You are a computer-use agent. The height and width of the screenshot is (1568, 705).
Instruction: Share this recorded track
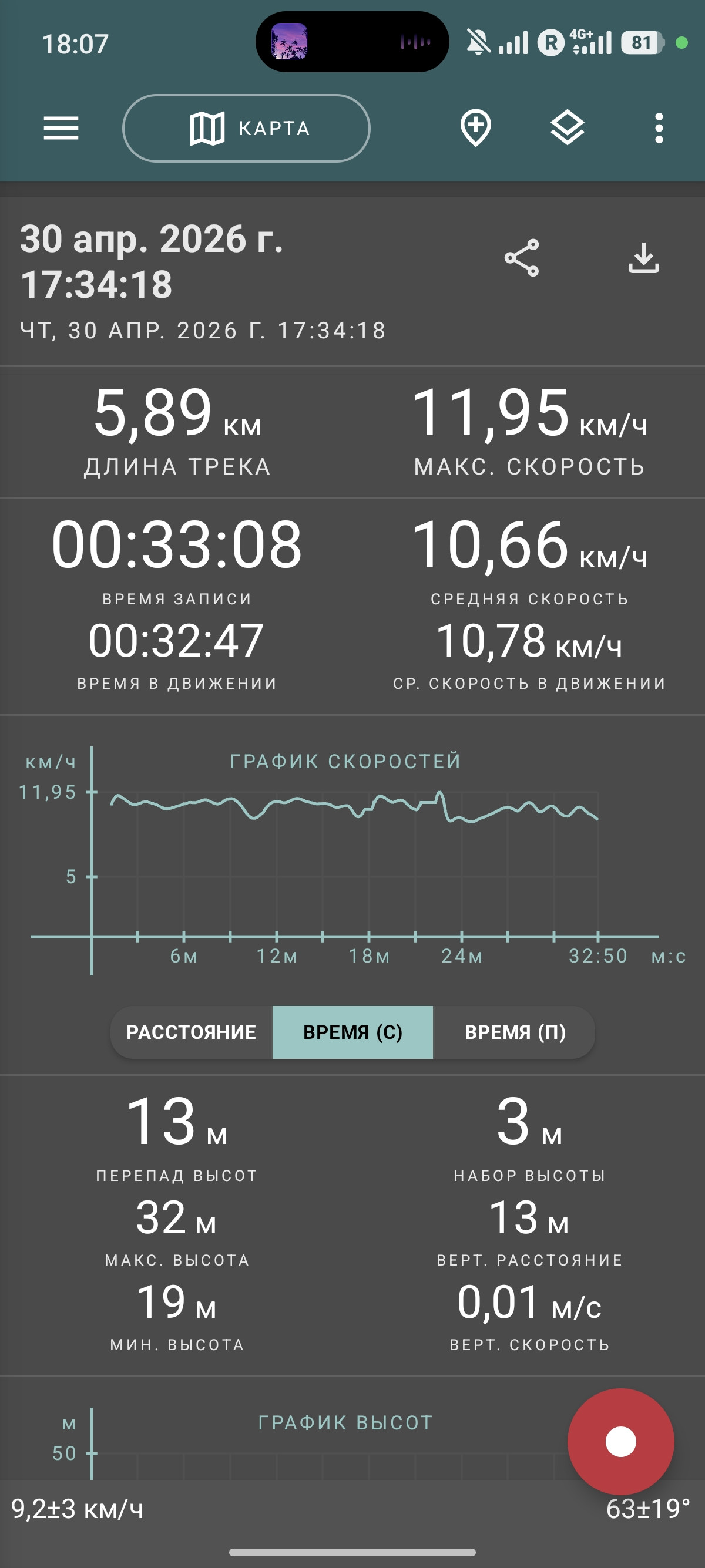pyautogui.click(x=522, y=258)
